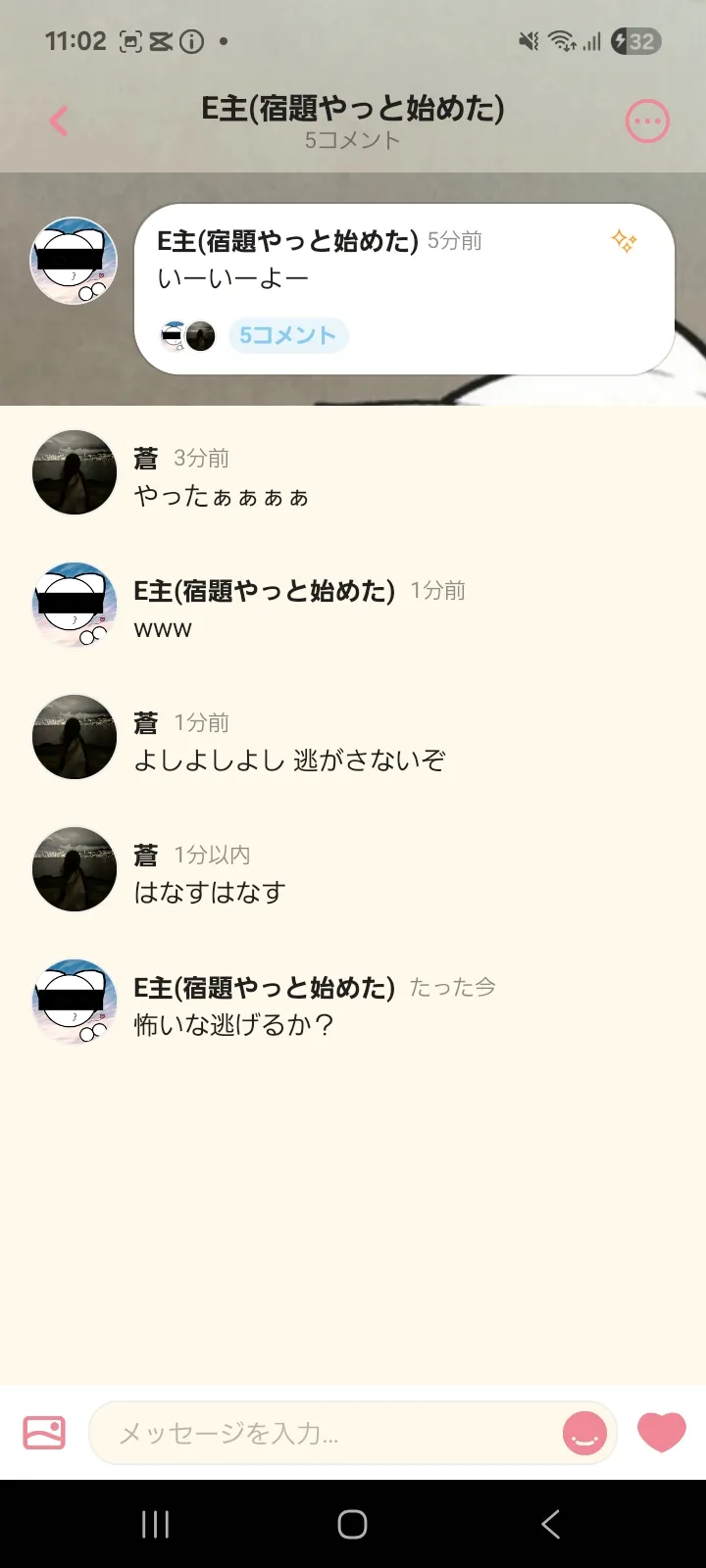The width and height of the screenshot is (706, 1568).
Task: Go back using the pink arrow
Action: click(59, 122)
